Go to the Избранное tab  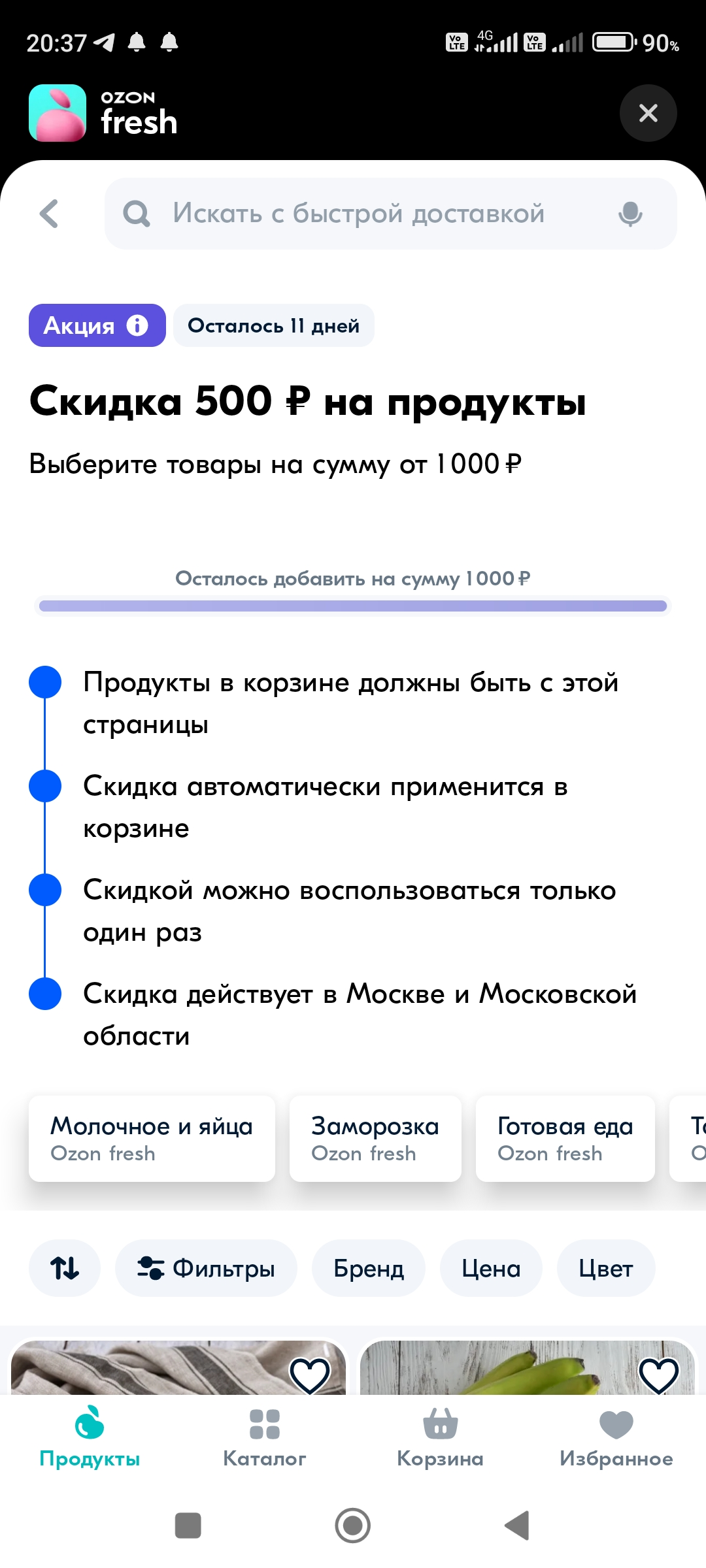click(x=616, y=1438)
